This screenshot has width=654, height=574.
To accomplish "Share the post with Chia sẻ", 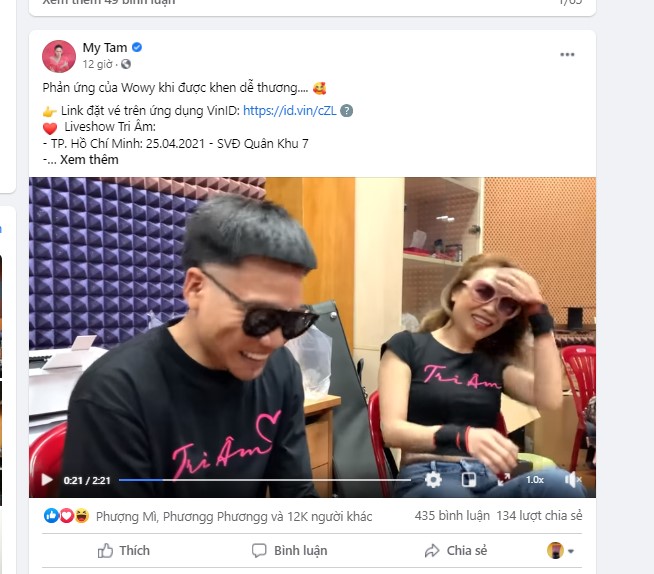I will coord(455,550).
